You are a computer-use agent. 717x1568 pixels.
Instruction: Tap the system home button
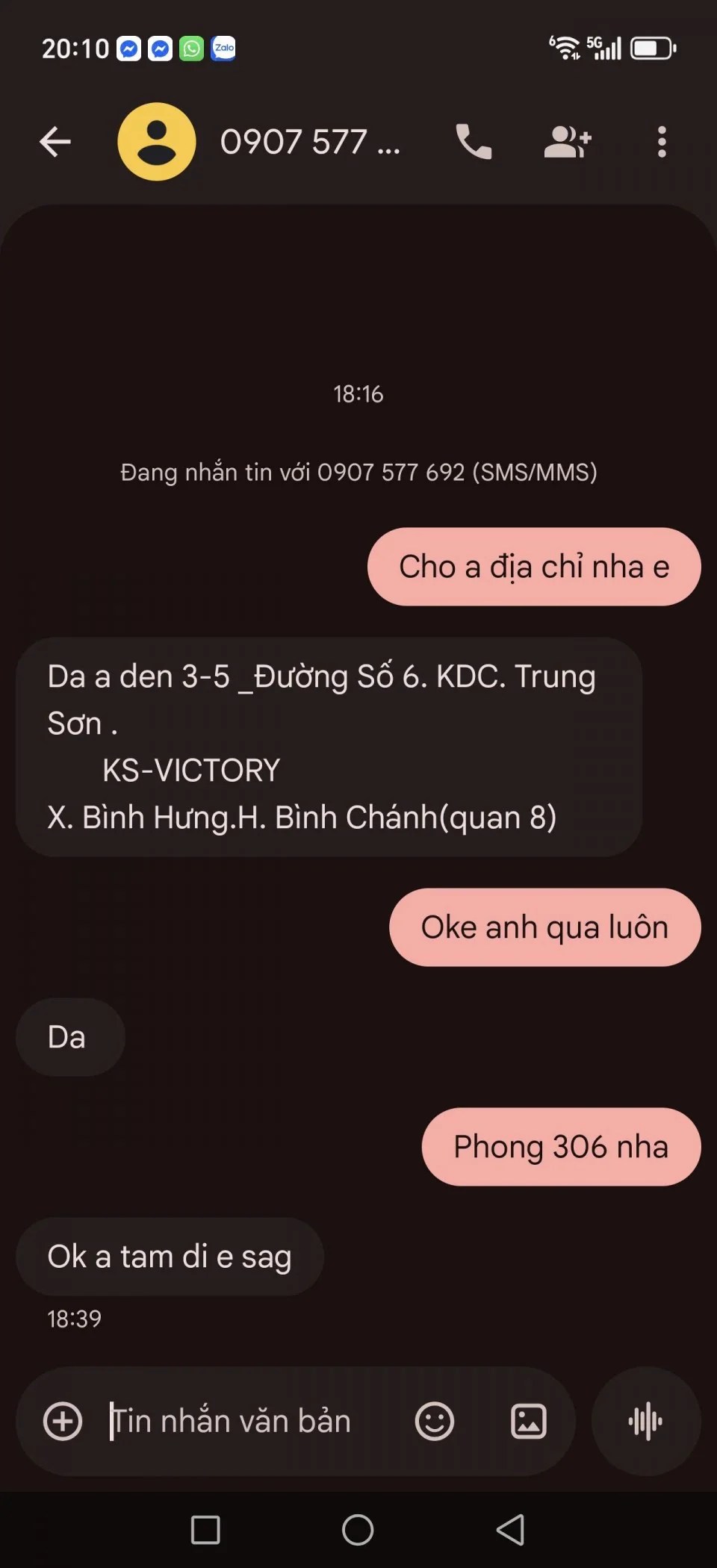[x=358, y=1530]
